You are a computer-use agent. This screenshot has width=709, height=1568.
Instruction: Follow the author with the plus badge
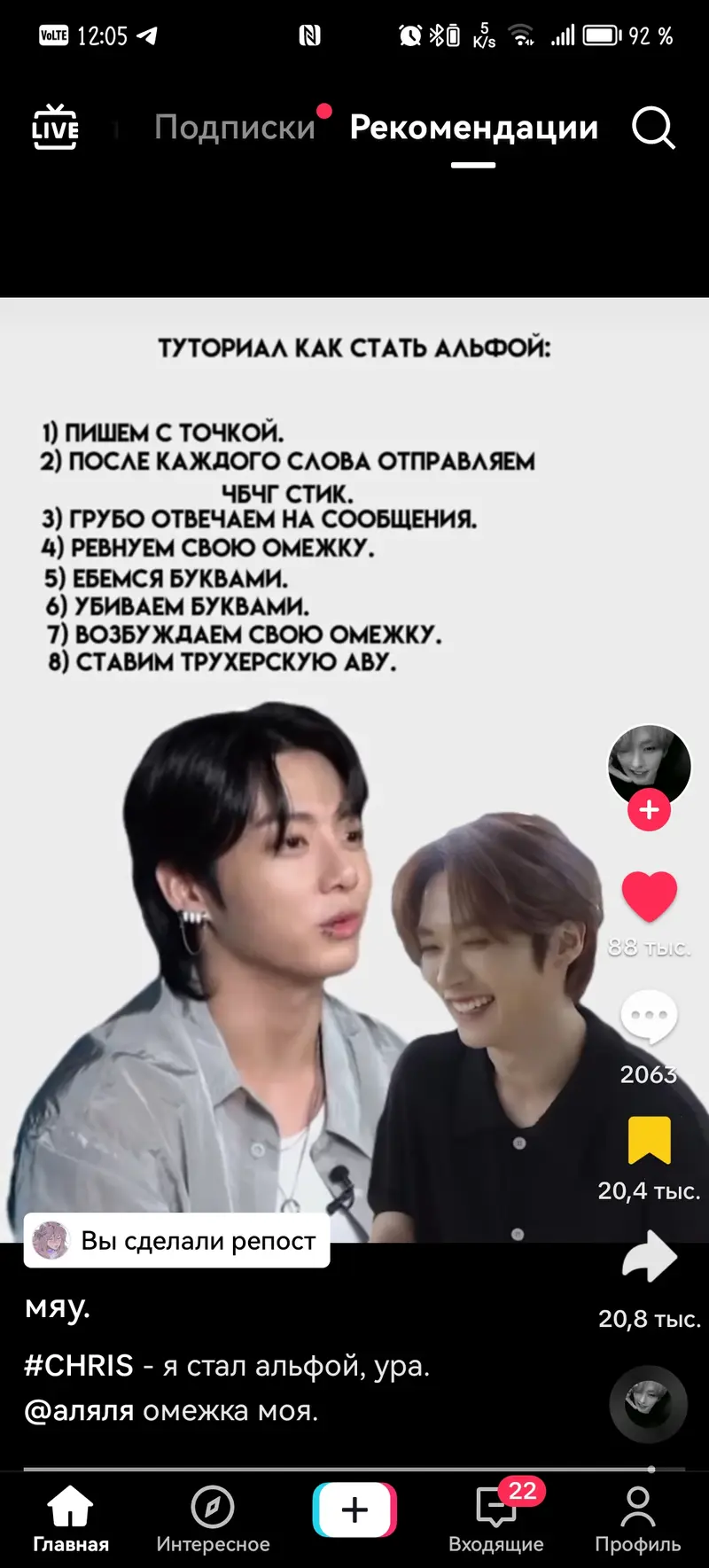click(649, 809)
